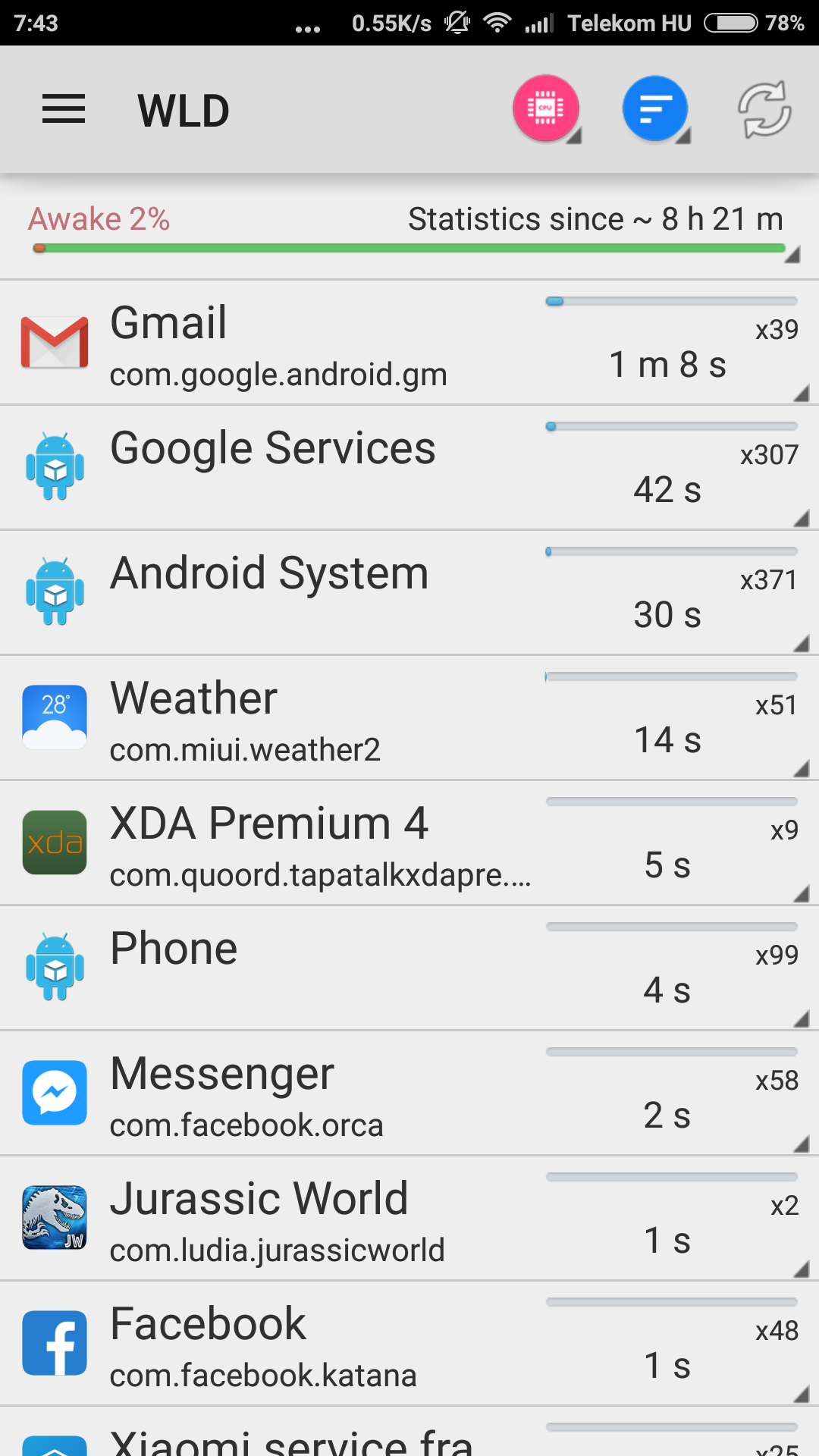Screen dimensions: 819x1456
Task: Open Google Services wakelock entry
Action: pyautogui.click(x=409, y=468)
